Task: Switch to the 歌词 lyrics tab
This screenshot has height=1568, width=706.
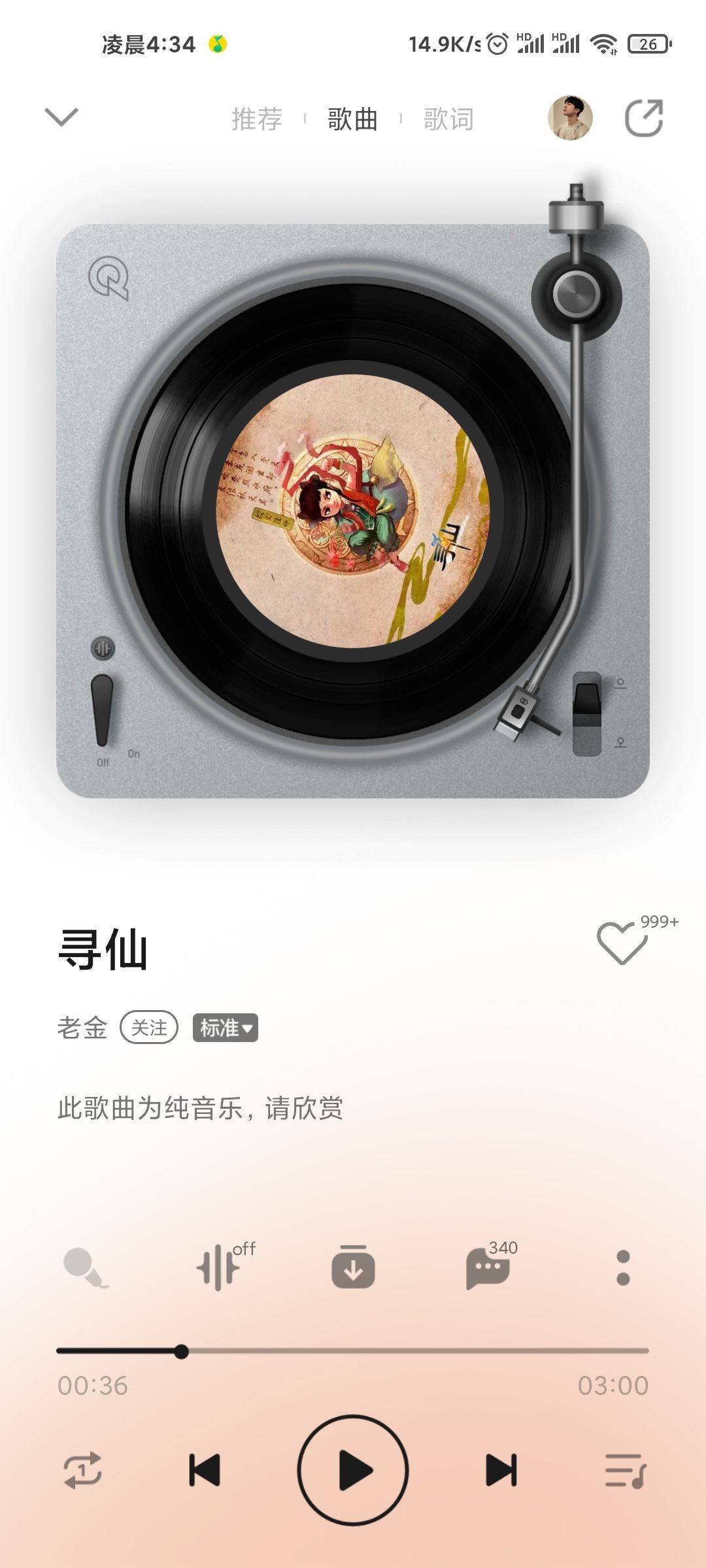Action: pyautogui.click(x=448, y=119)
